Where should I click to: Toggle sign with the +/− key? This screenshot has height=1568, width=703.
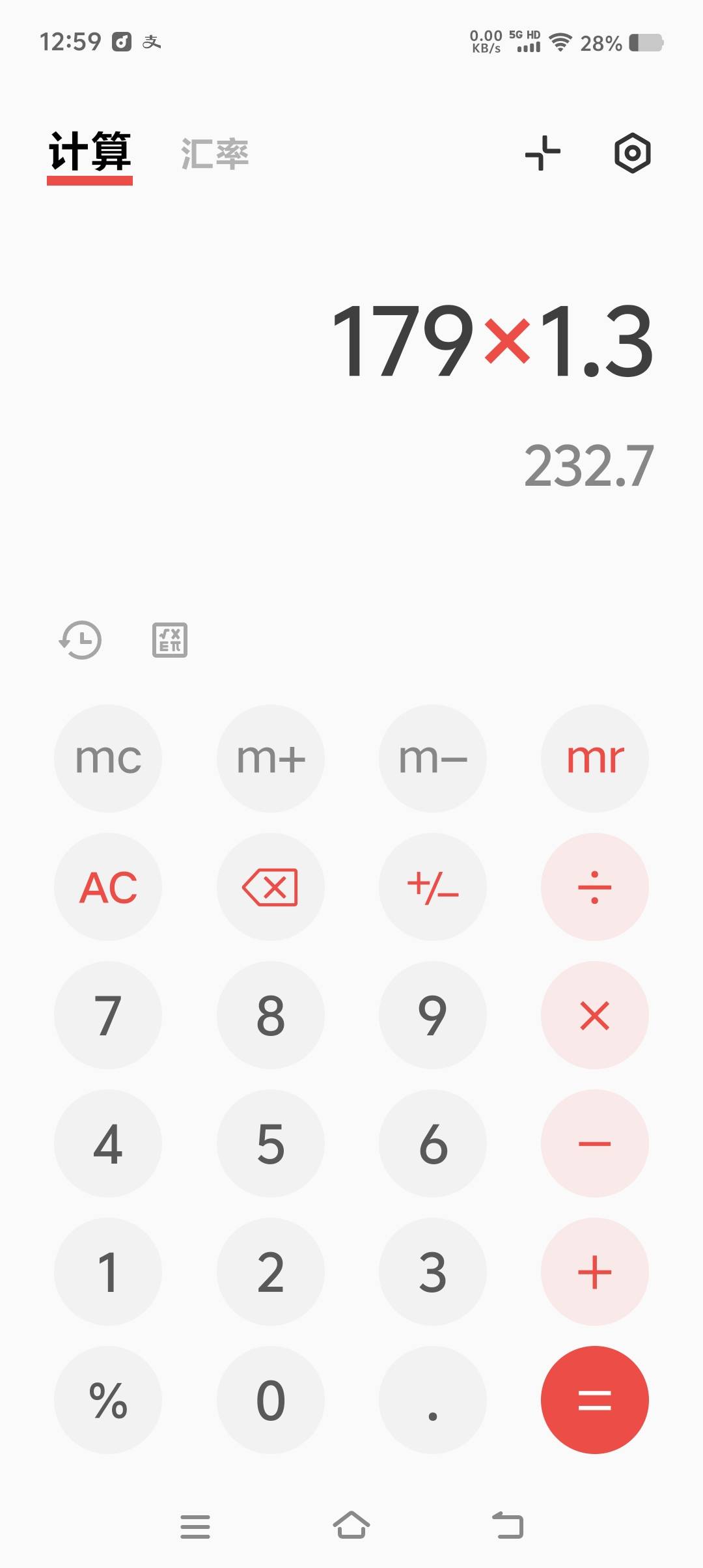click(x=433, y=887)
